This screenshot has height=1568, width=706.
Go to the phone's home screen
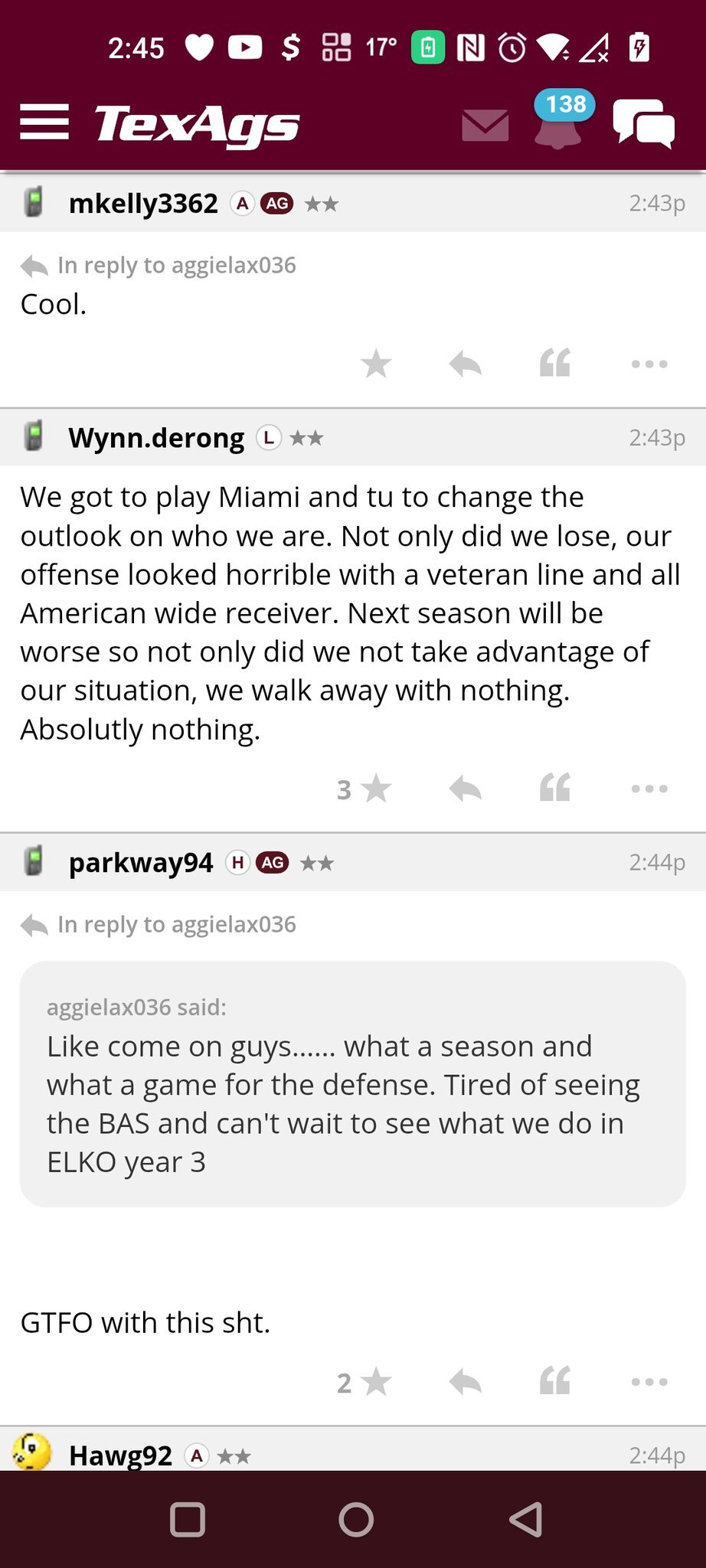pyautogui.click(x=356, y=1519)
